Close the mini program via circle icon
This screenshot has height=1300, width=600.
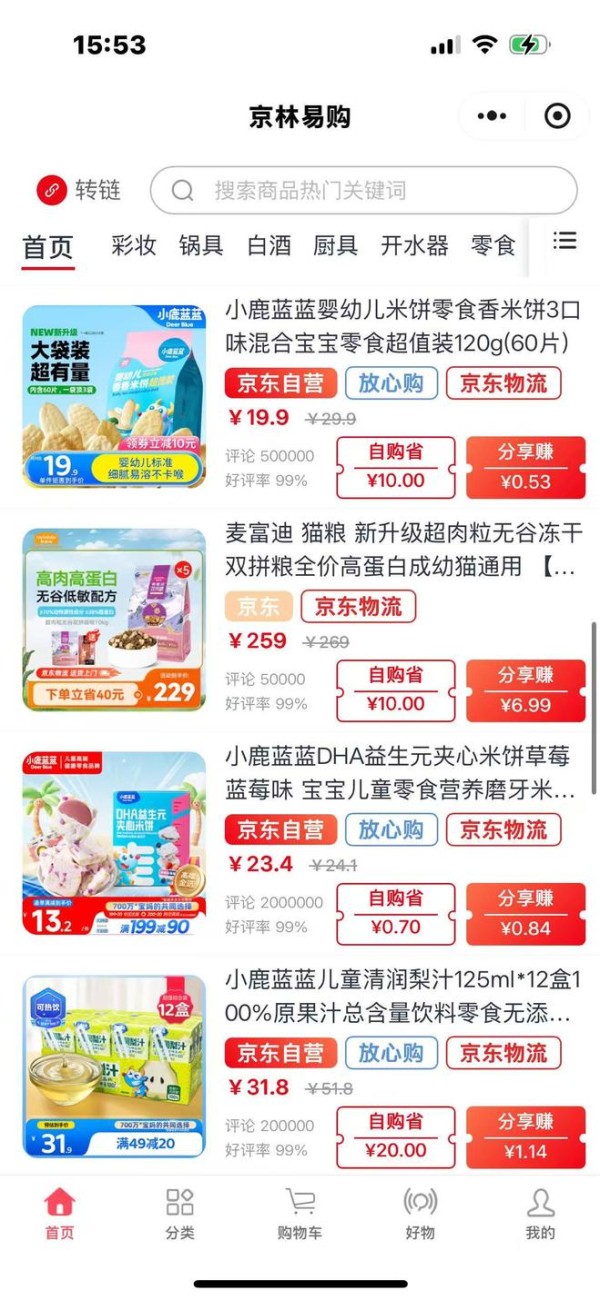pyautogui.click(x=557, y=117)
